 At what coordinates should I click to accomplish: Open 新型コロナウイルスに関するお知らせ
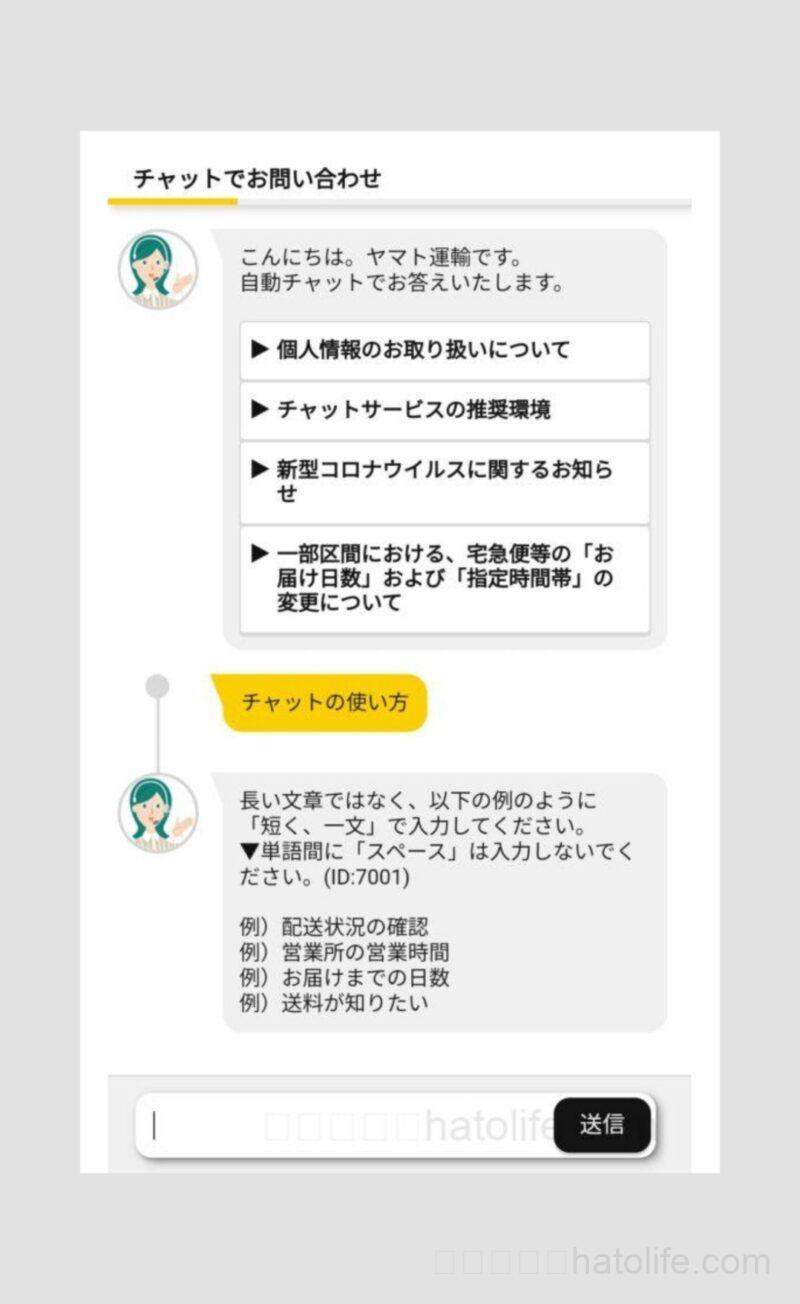coord(444,482)
